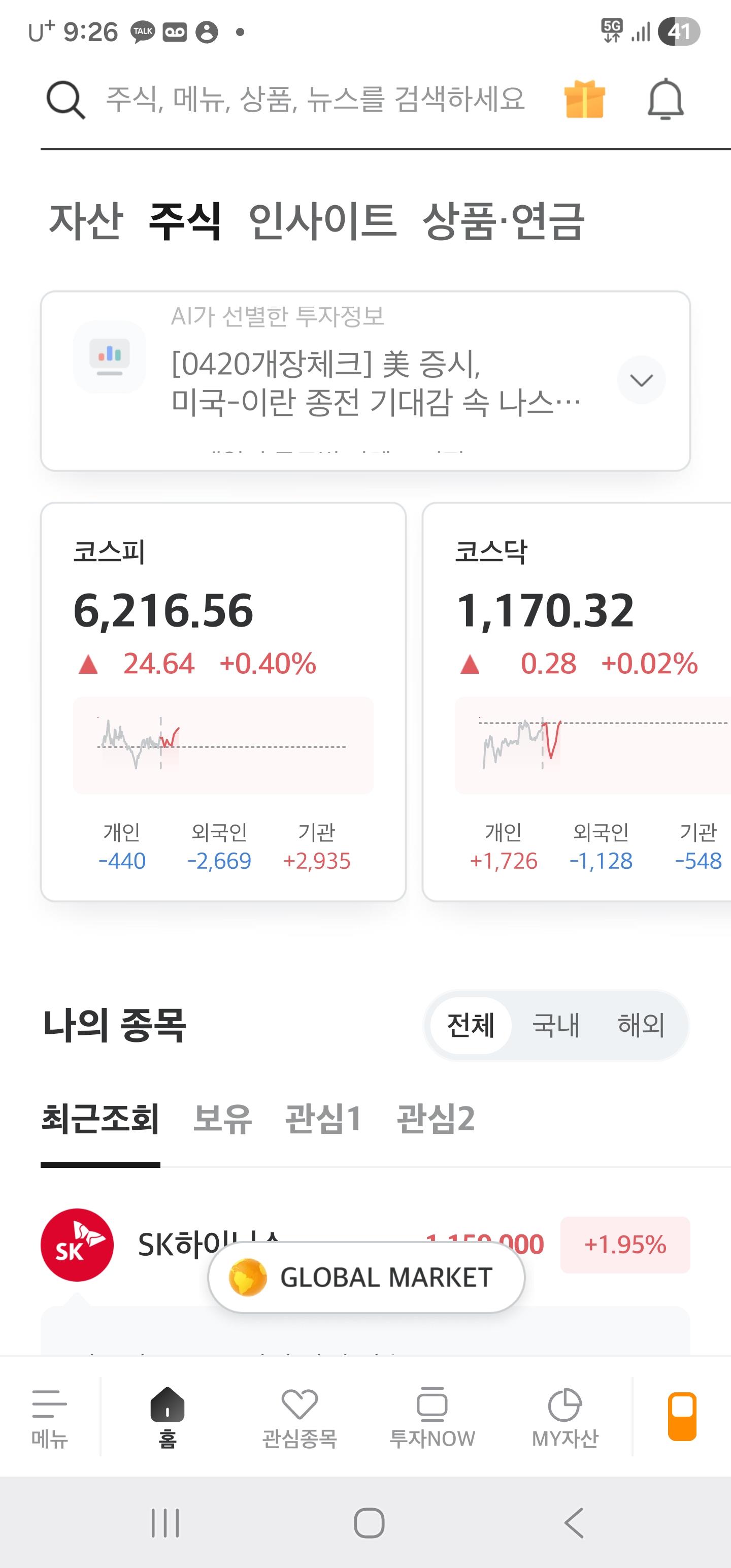Switch the filter to 국내
The width and height of the screenshot is (731, 1568).
click(556, 1025)
